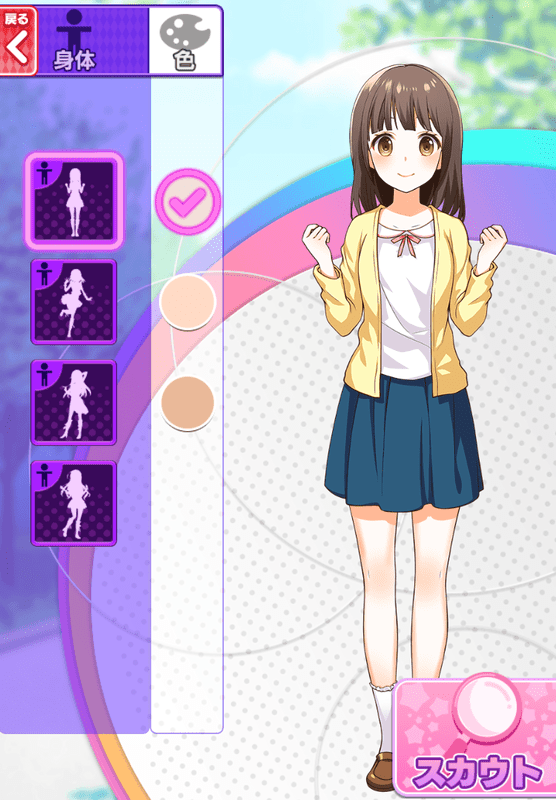The image size is (556, 800).
Task: Choose the one-leg-raised body pose
Action: [74, 302]
